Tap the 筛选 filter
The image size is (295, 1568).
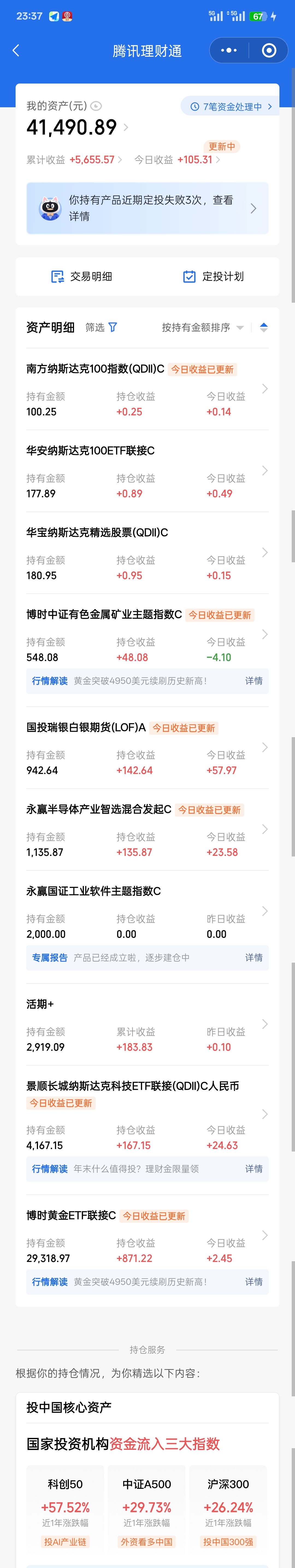point(101,328)
